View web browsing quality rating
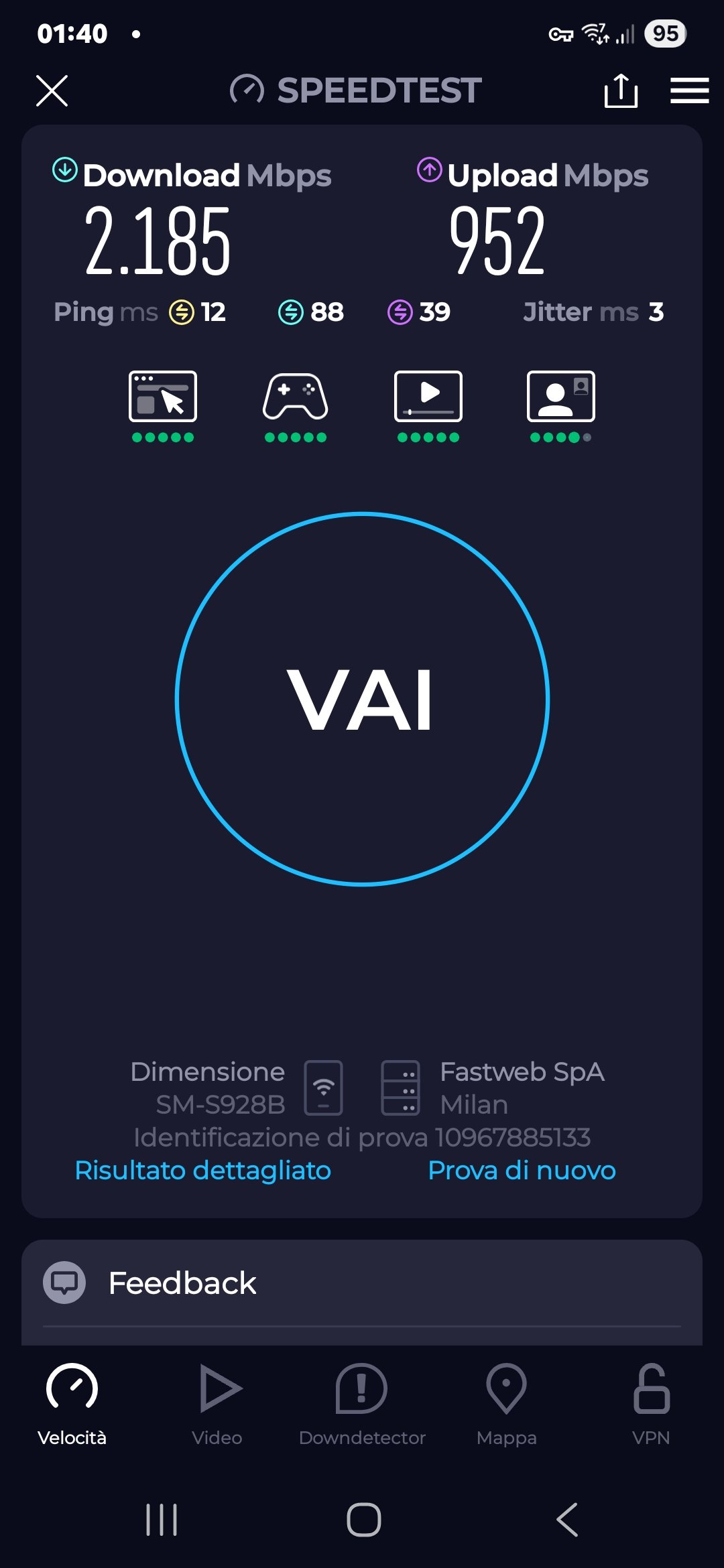The width and height of the screenshot is (724, 1568). click(x=163, y=405)
